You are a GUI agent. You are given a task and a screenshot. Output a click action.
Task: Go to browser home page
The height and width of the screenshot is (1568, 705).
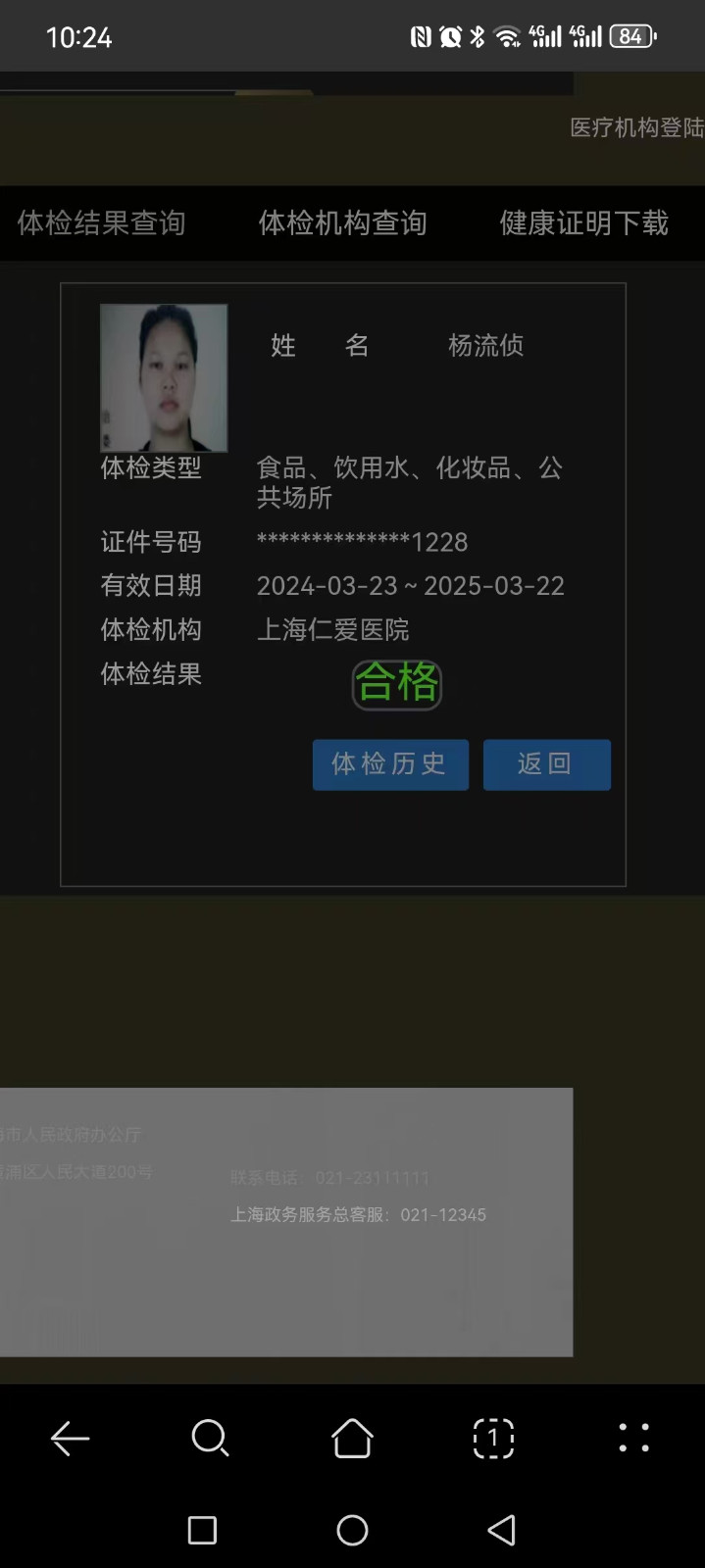click(x=352, y=1439)
